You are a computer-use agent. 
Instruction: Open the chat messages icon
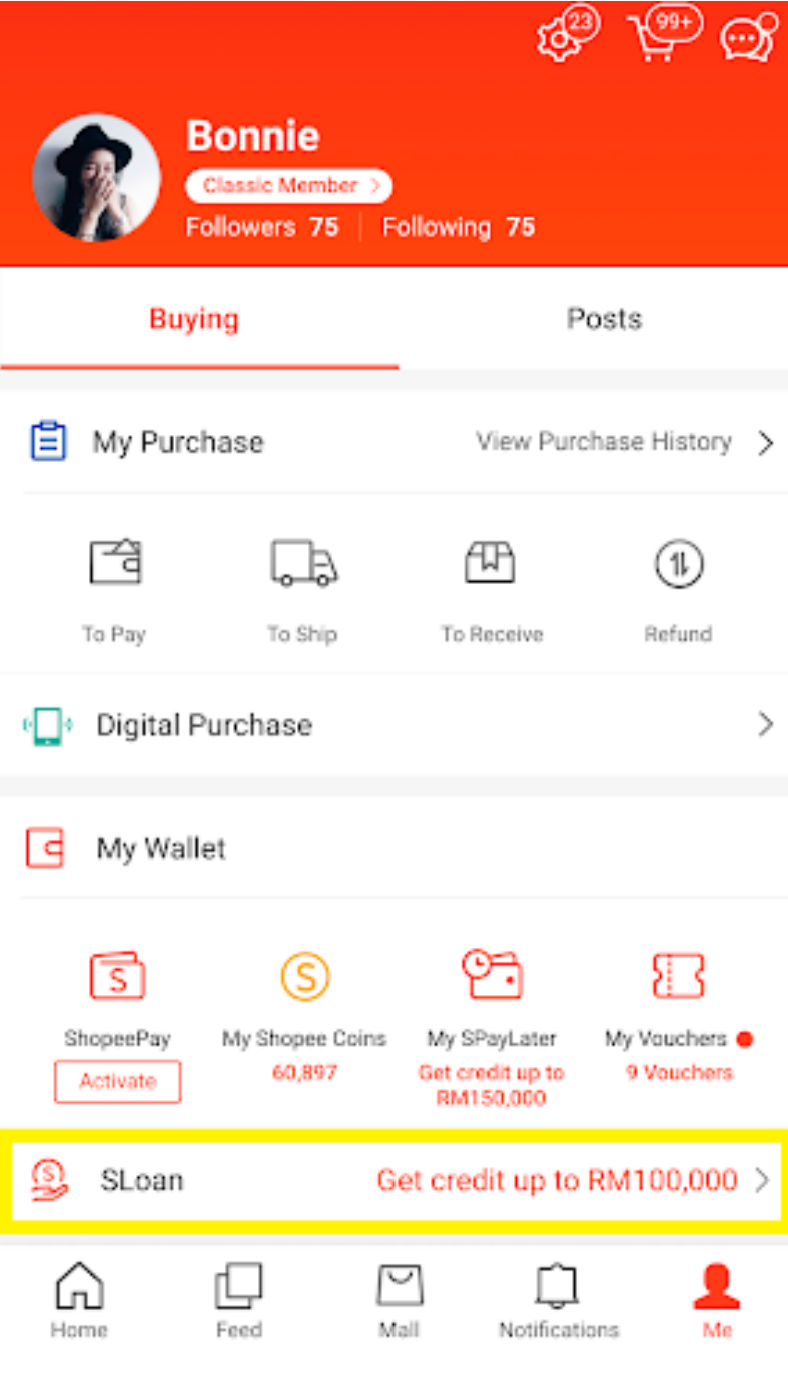coord(748,38)
